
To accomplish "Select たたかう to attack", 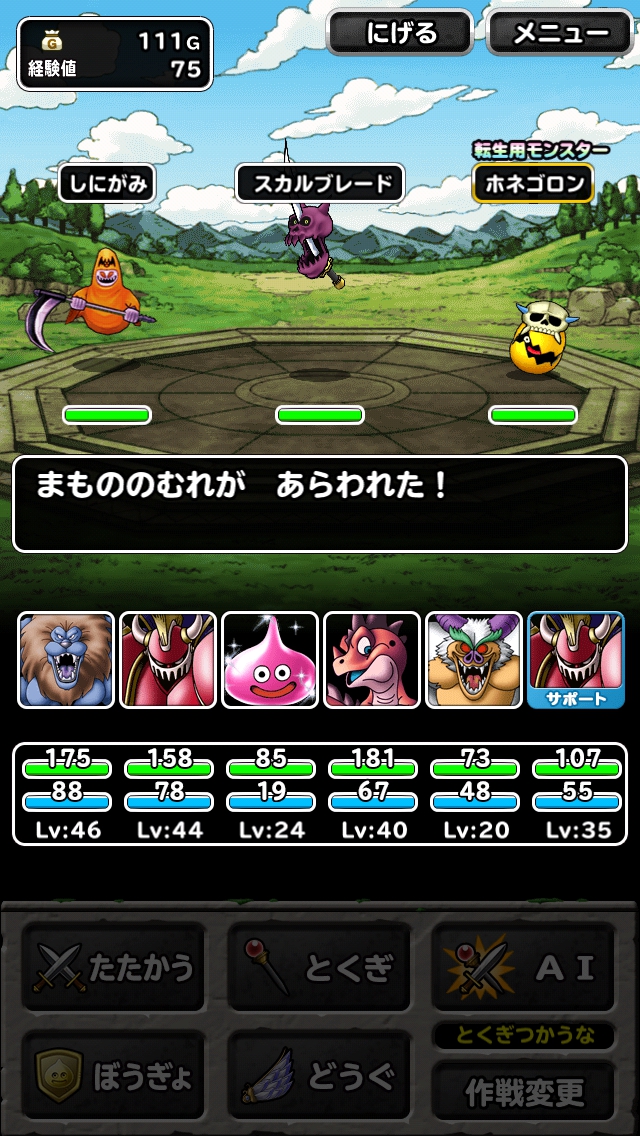I will click(x=114, y=967).
